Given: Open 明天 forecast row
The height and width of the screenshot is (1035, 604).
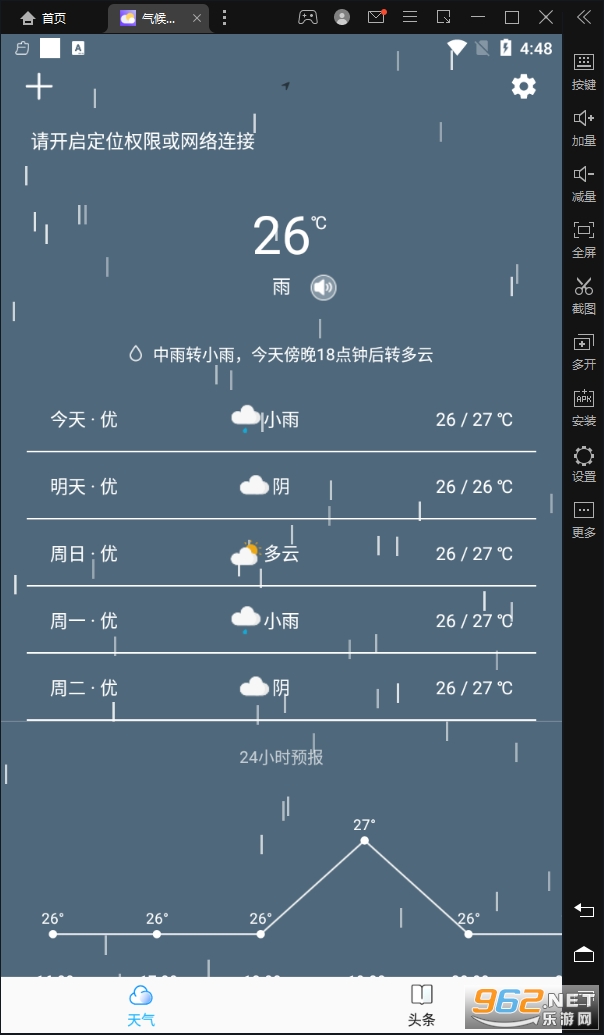Looking at the screenshot, I should (281, 487).
